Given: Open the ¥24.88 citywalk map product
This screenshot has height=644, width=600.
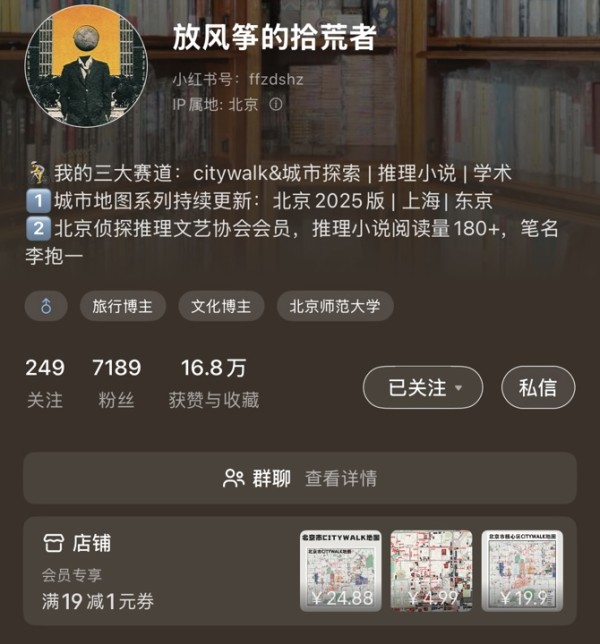Looking at the screenshot, I should pos(340,570).
